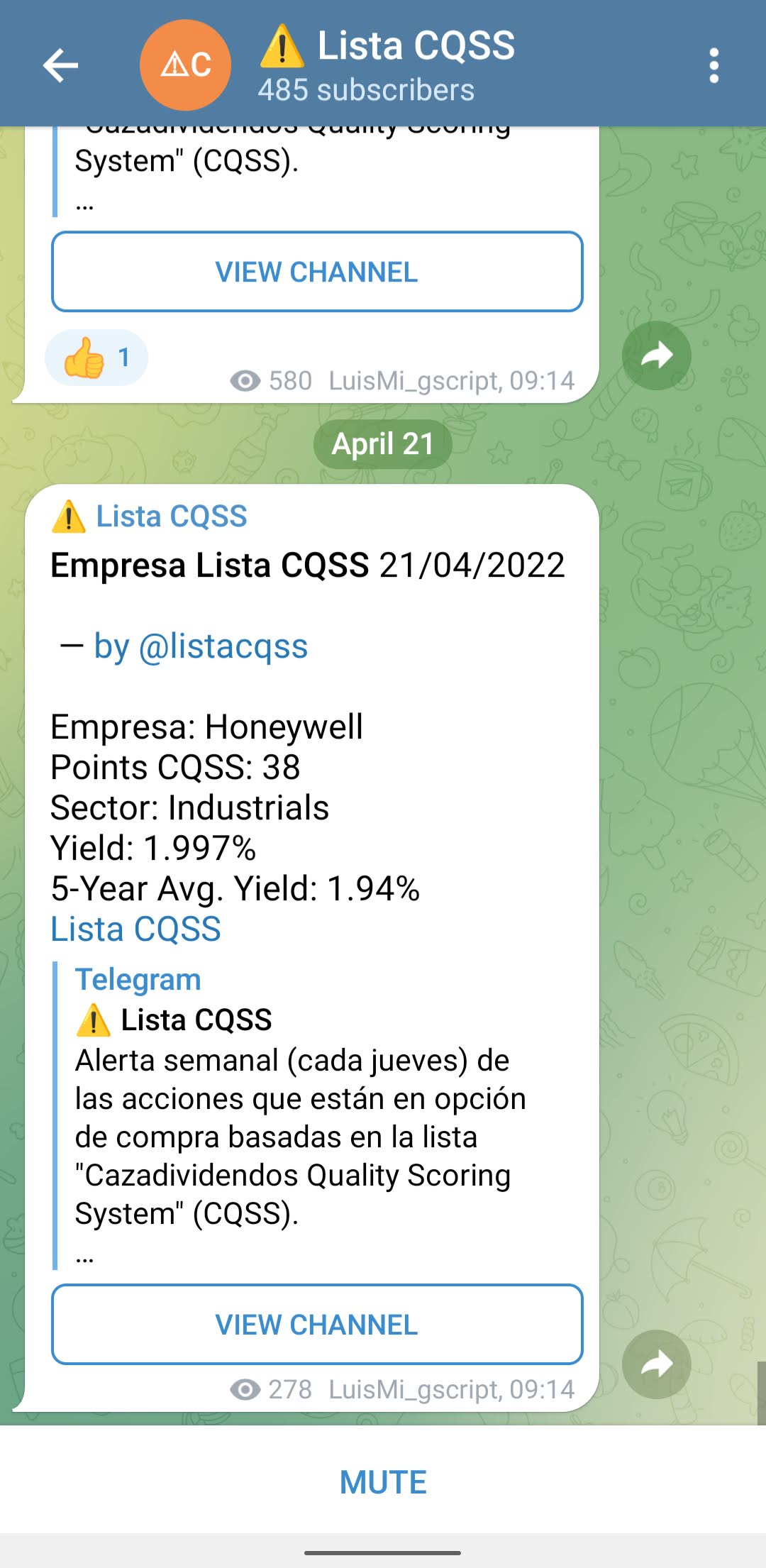Open the Lista CQSS sender name in Honeywell post
This screenshot has height=1568, width=766.
[x=171, y=517]
